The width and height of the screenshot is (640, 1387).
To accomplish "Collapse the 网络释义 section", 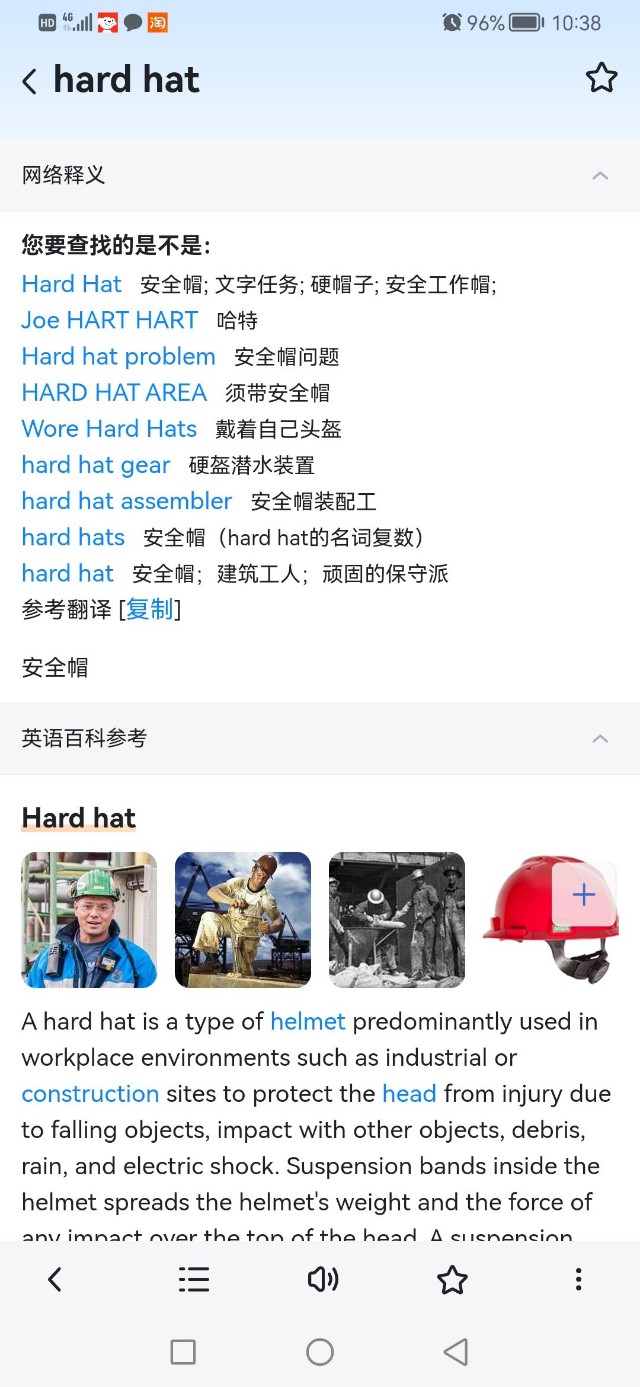I will [600, 176].
